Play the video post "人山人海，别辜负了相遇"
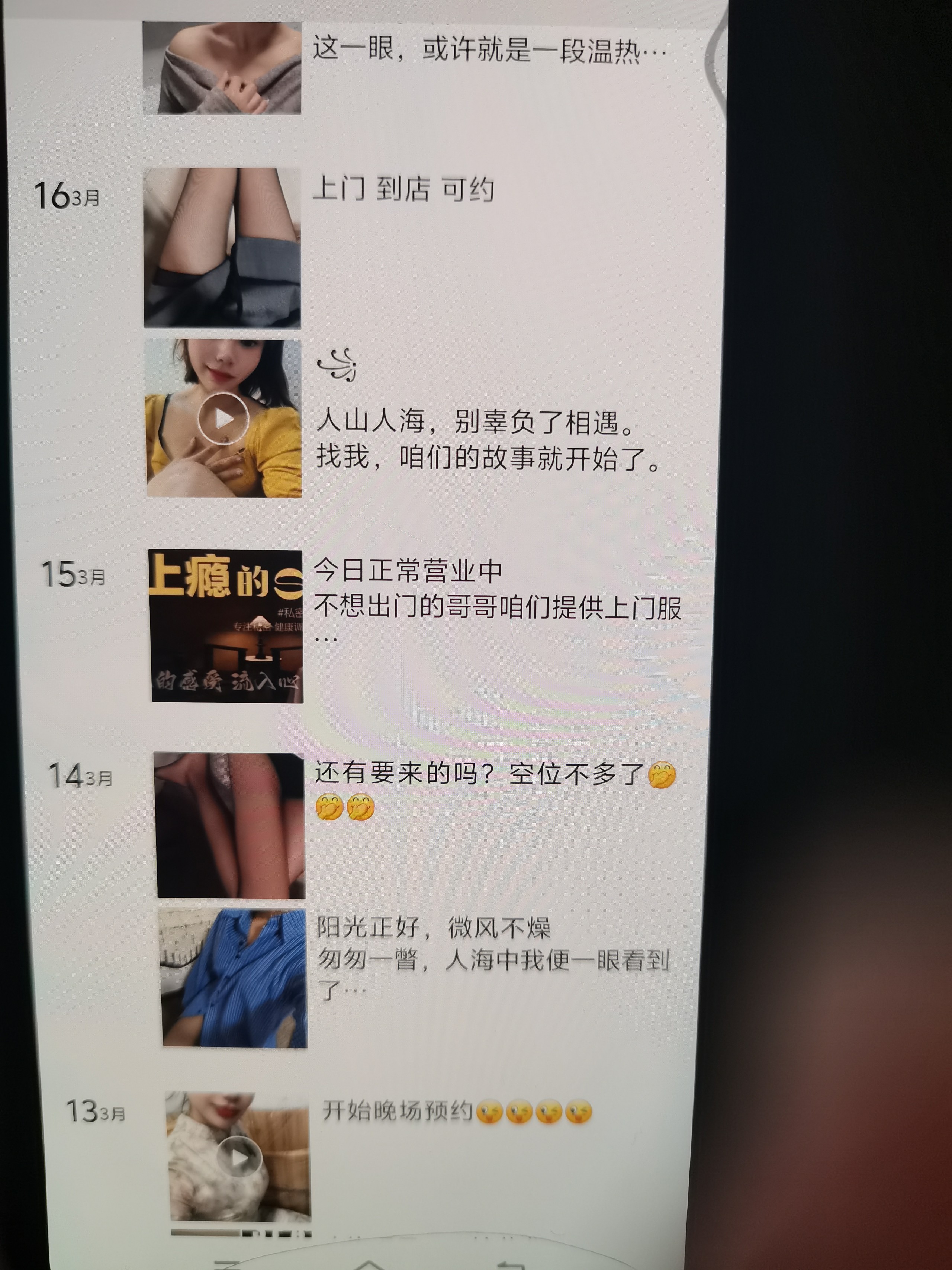 click(x=224, y=419)
